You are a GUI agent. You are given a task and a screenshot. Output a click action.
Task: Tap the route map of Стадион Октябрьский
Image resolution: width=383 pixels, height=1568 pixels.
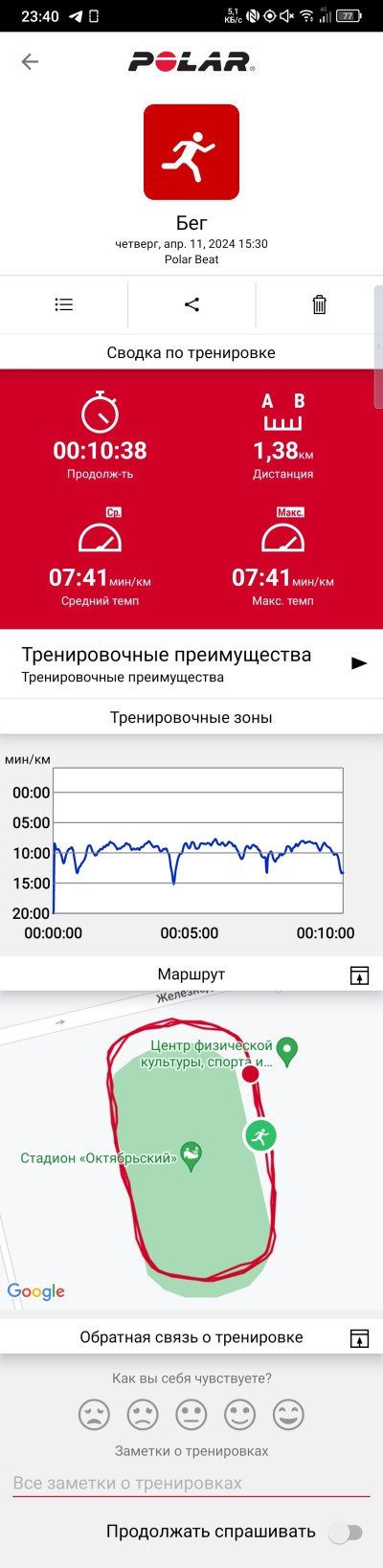[191, 1151]
